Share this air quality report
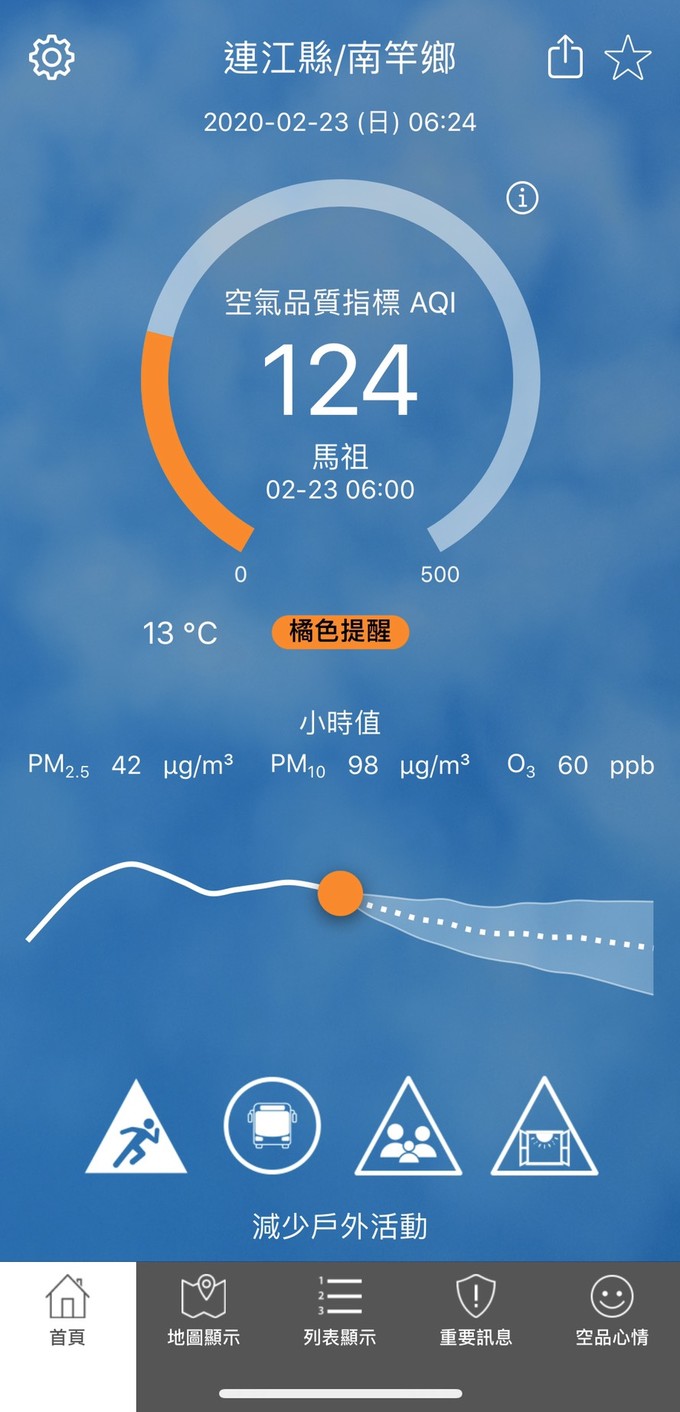680x1412 pixels. pyautogui.click(x=565, y=59)
